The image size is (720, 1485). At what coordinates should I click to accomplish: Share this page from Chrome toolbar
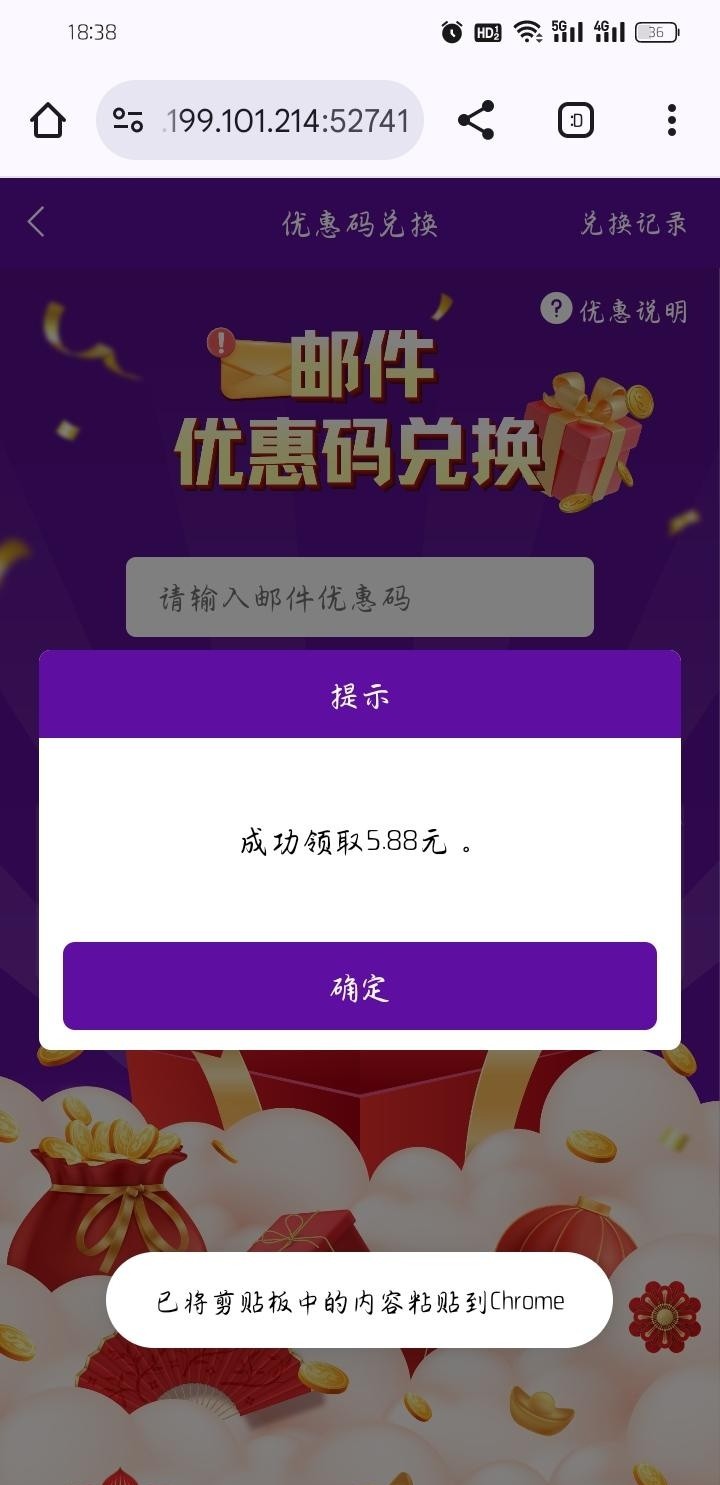tap(476, 121)
